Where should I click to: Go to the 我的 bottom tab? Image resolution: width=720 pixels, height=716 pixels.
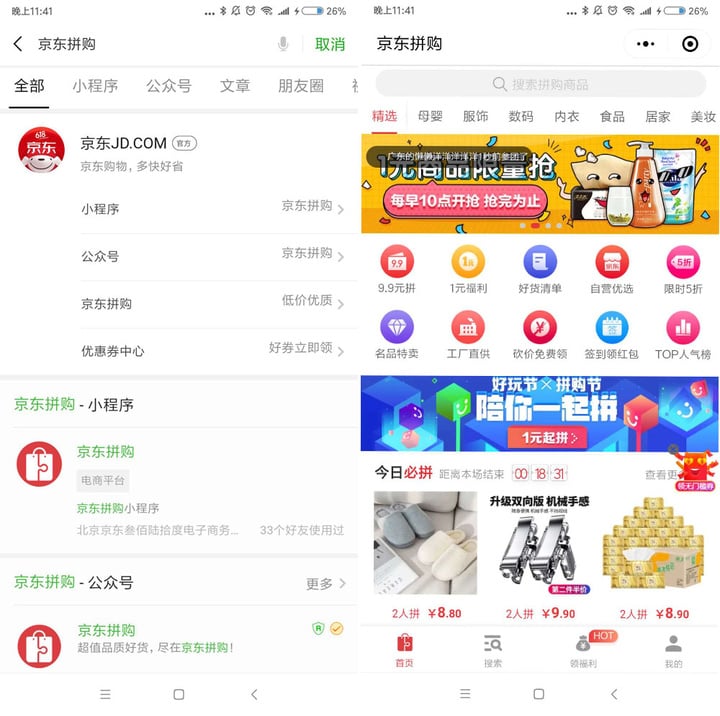pos(673,650)
